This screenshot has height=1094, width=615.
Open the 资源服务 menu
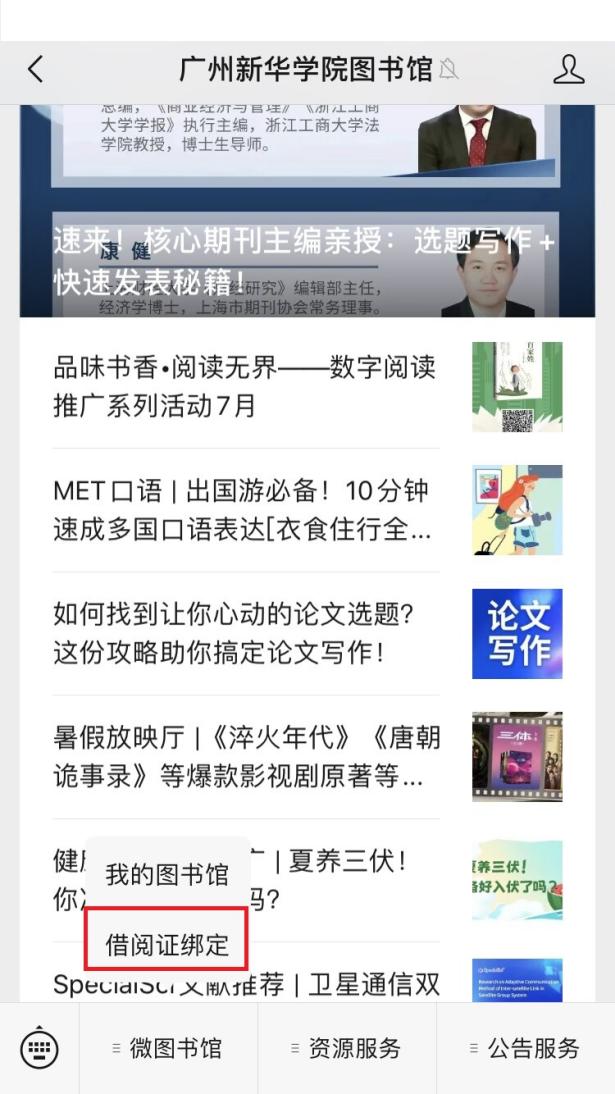pyautogui.click(x=346, y=1048)
